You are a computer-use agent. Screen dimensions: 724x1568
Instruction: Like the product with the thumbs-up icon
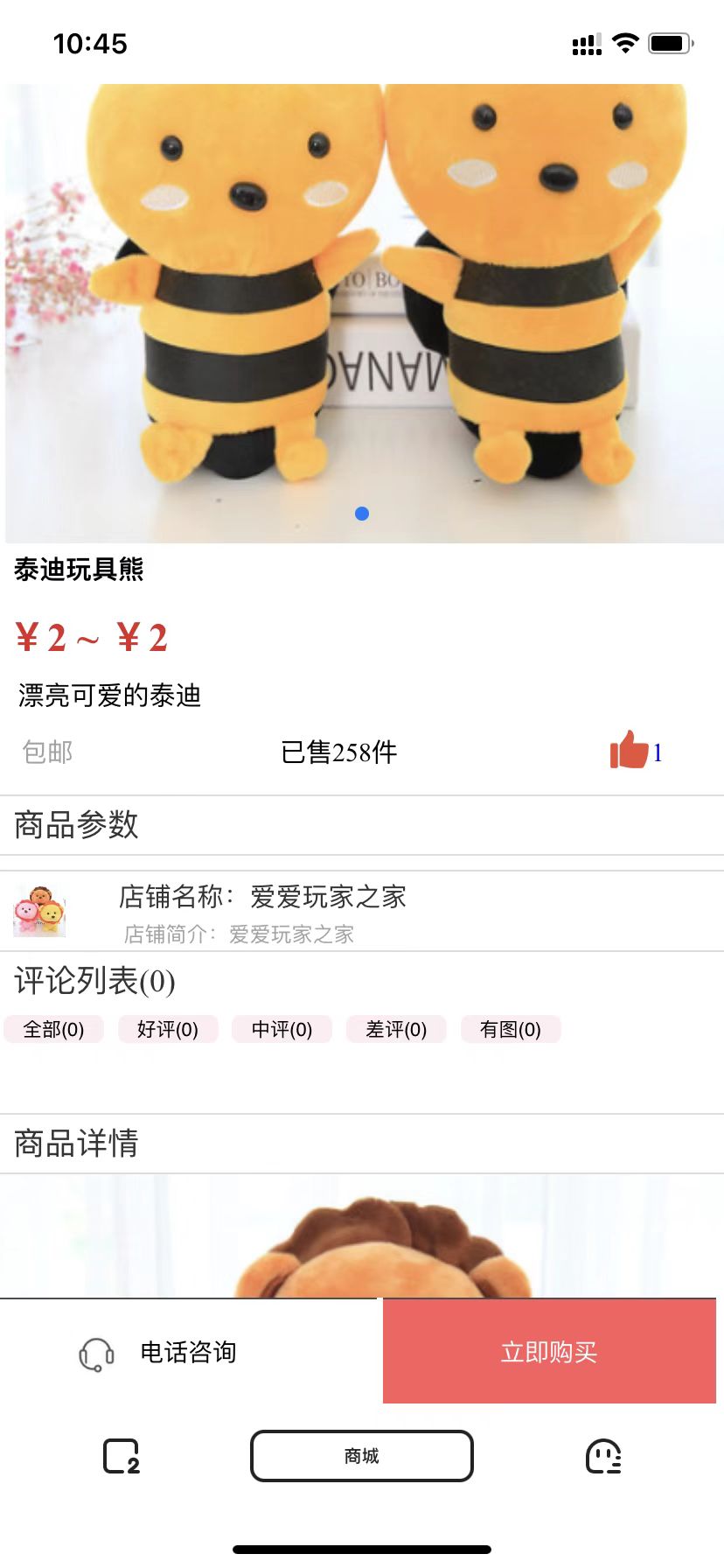tap(630, 750)
